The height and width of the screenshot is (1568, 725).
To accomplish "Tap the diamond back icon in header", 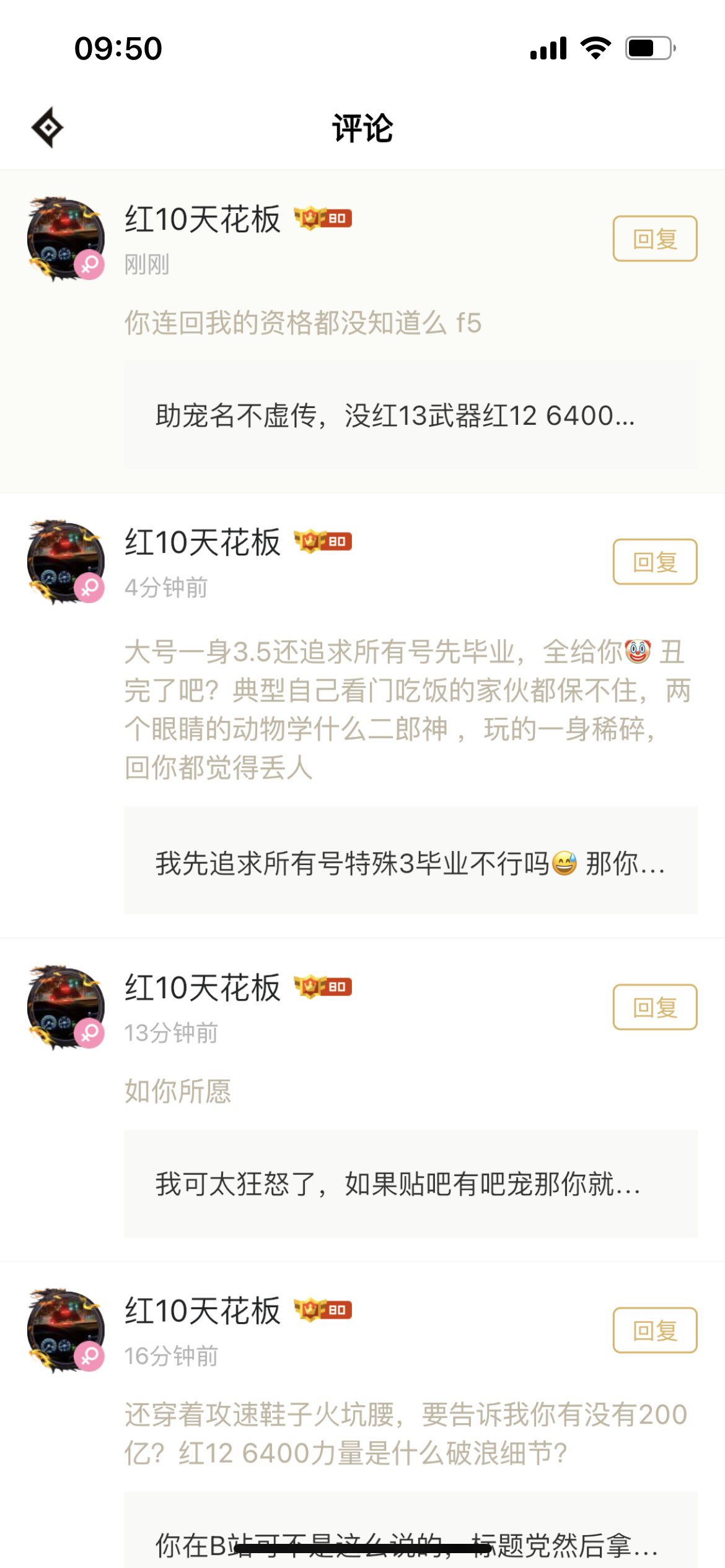I will point(48,128).
